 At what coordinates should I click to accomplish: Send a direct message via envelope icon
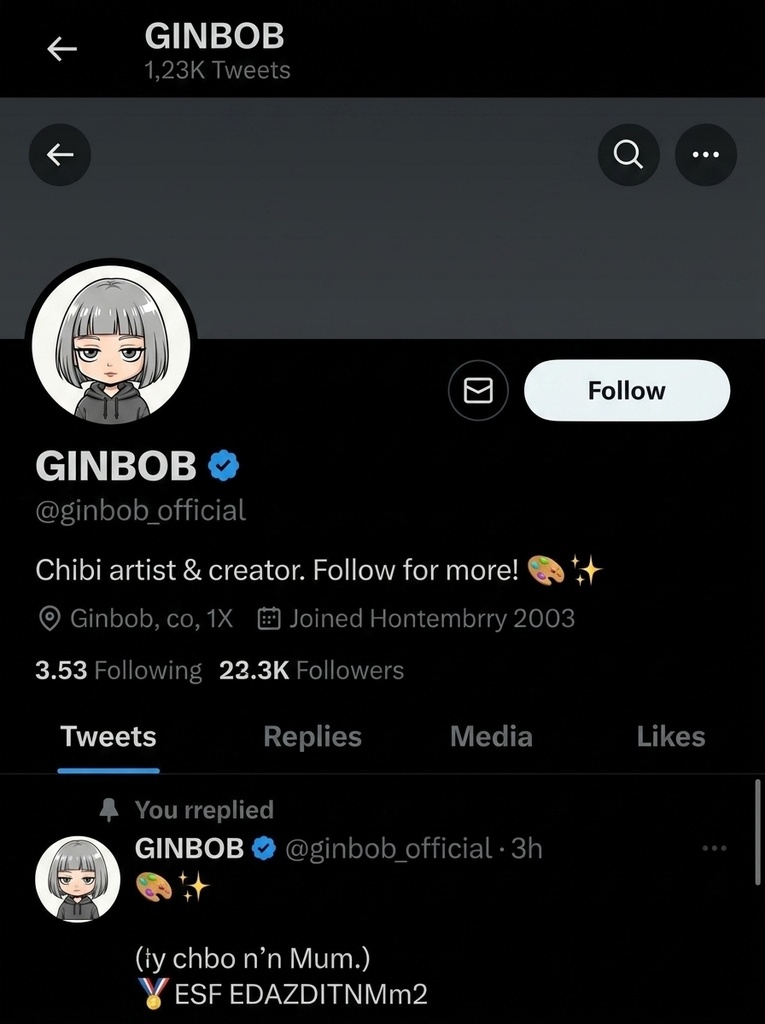[x=479, y=391]
